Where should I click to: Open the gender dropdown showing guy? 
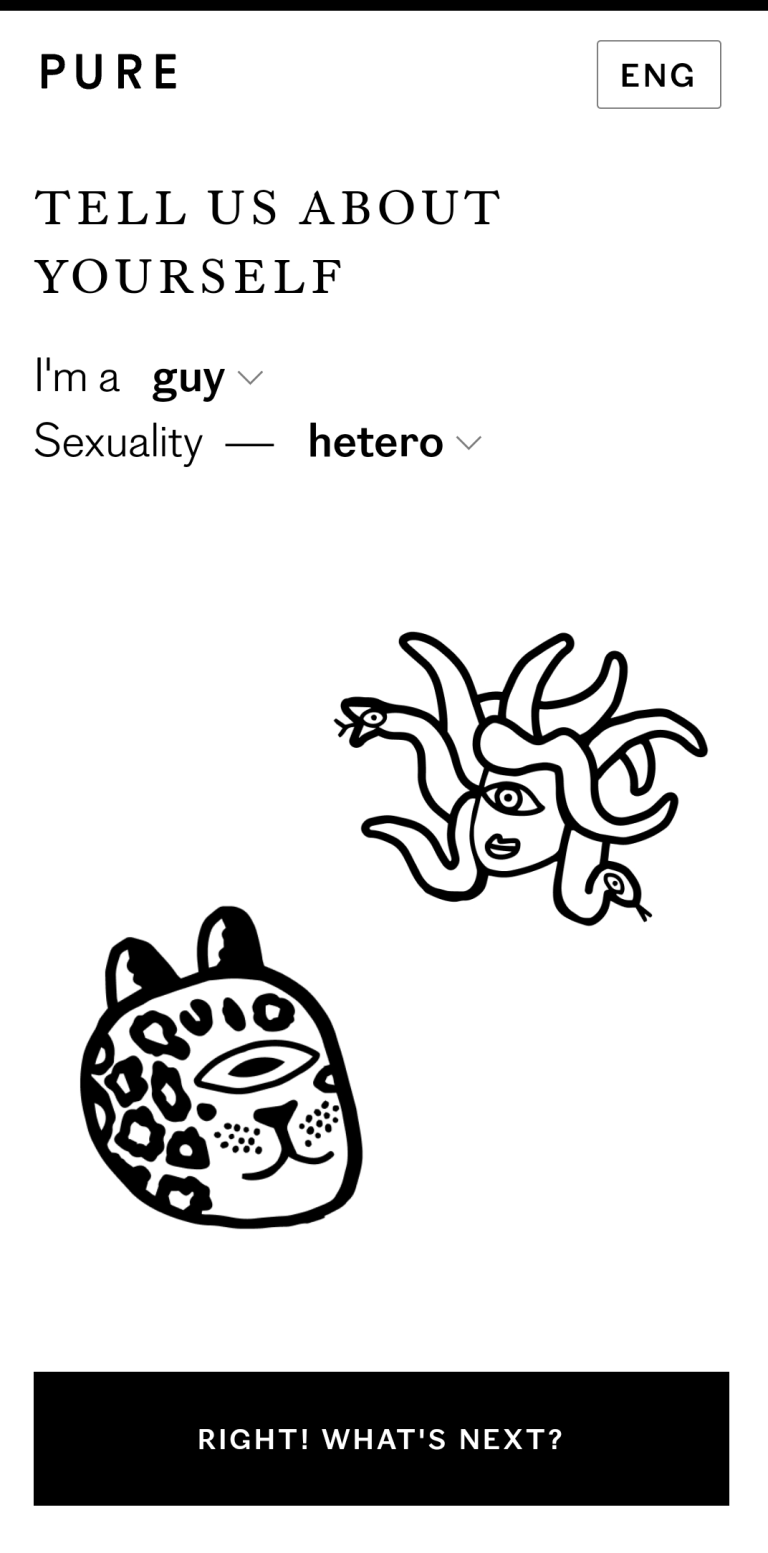pos(206,377)
